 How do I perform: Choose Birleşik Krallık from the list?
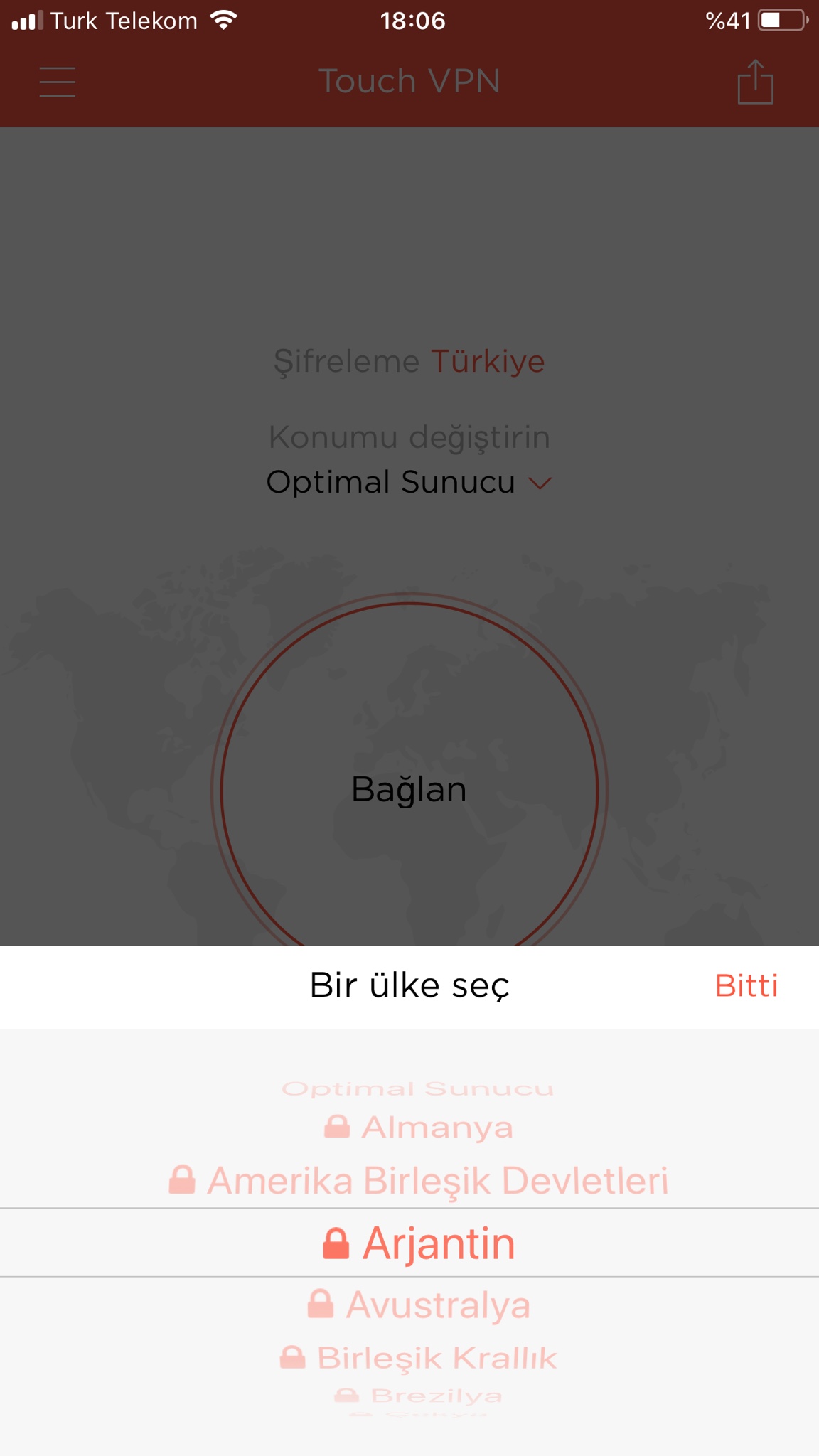(x=419, y=1358)
